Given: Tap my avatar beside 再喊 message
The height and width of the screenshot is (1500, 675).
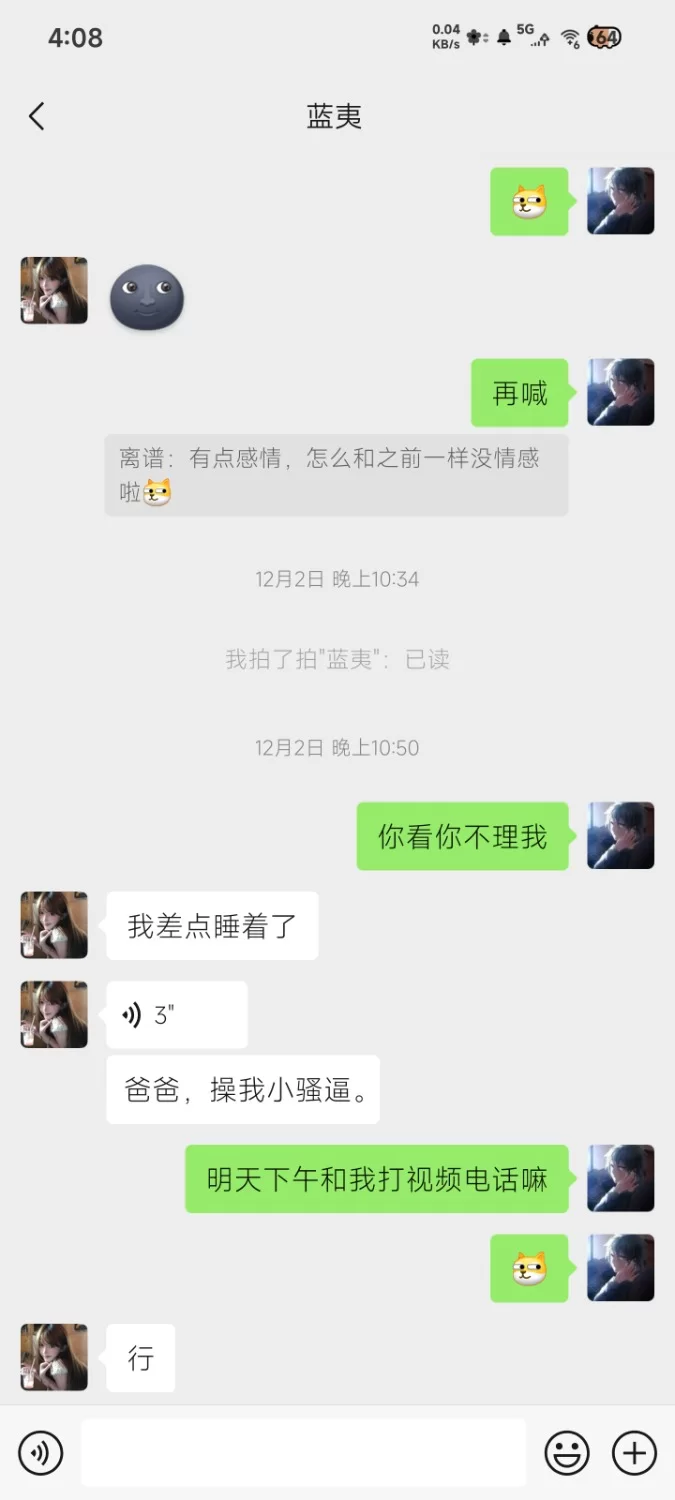Looking at the screenshot, I should click(x=620, y=392).
